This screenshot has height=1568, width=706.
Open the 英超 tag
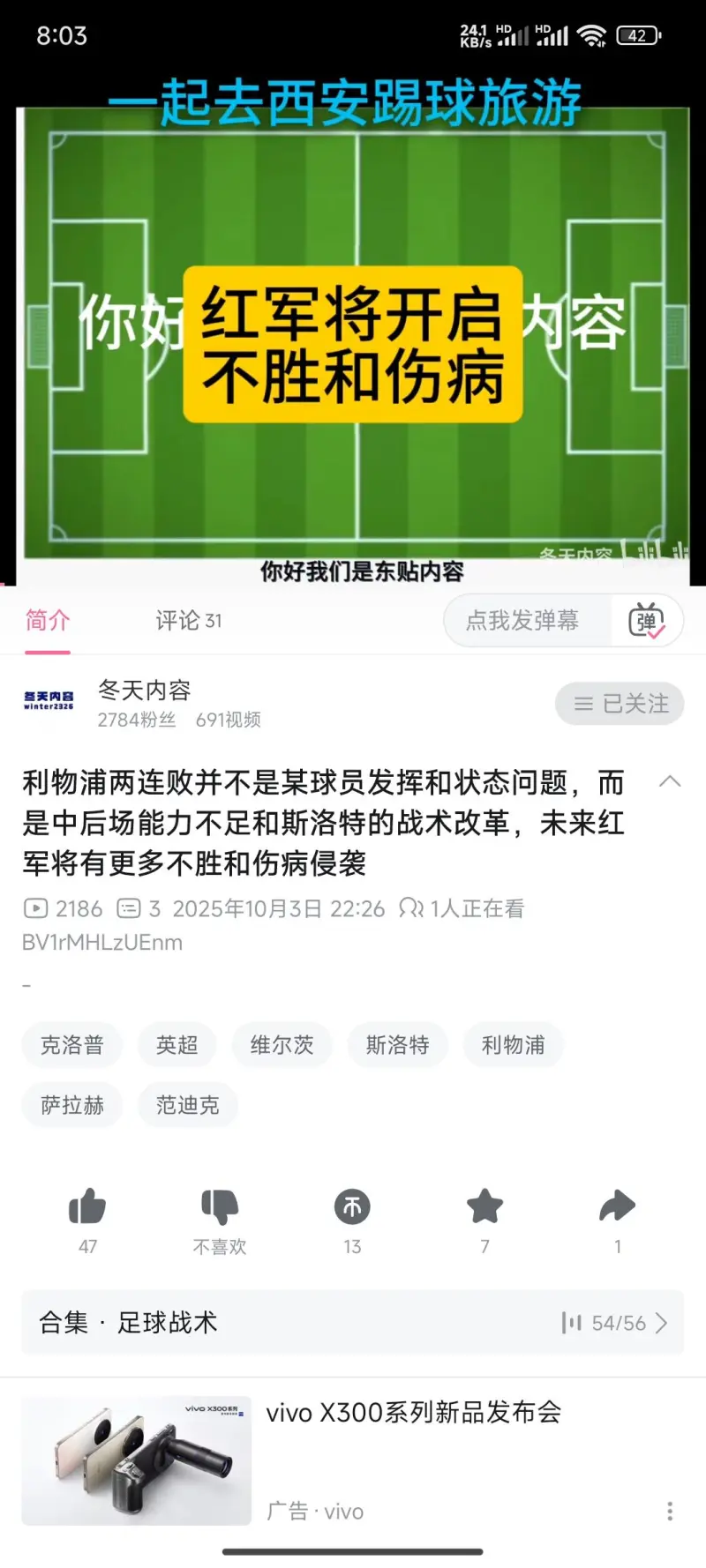pyautogui.click(x=177, y=1045)
